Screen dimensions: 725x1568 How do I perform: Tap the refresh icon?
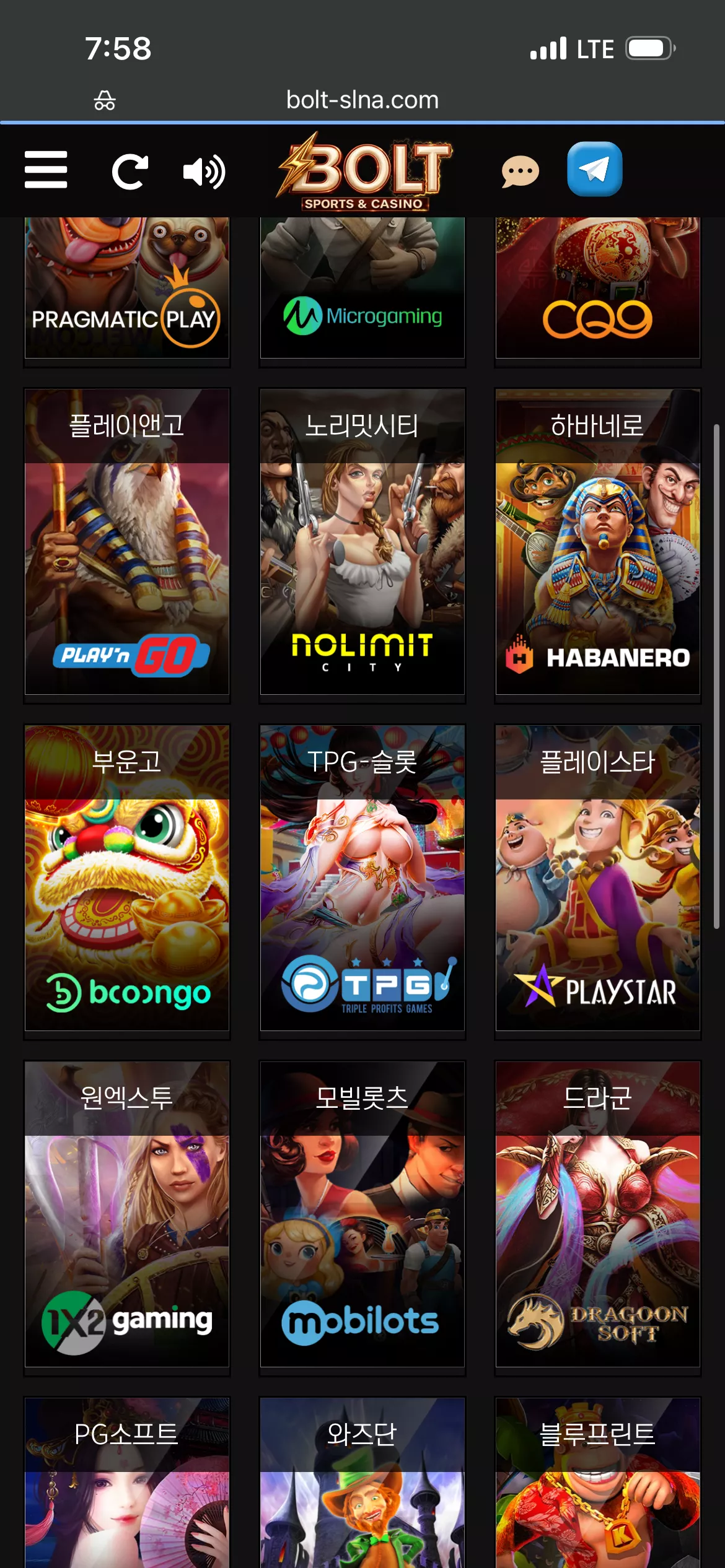[x=130, y=172]
